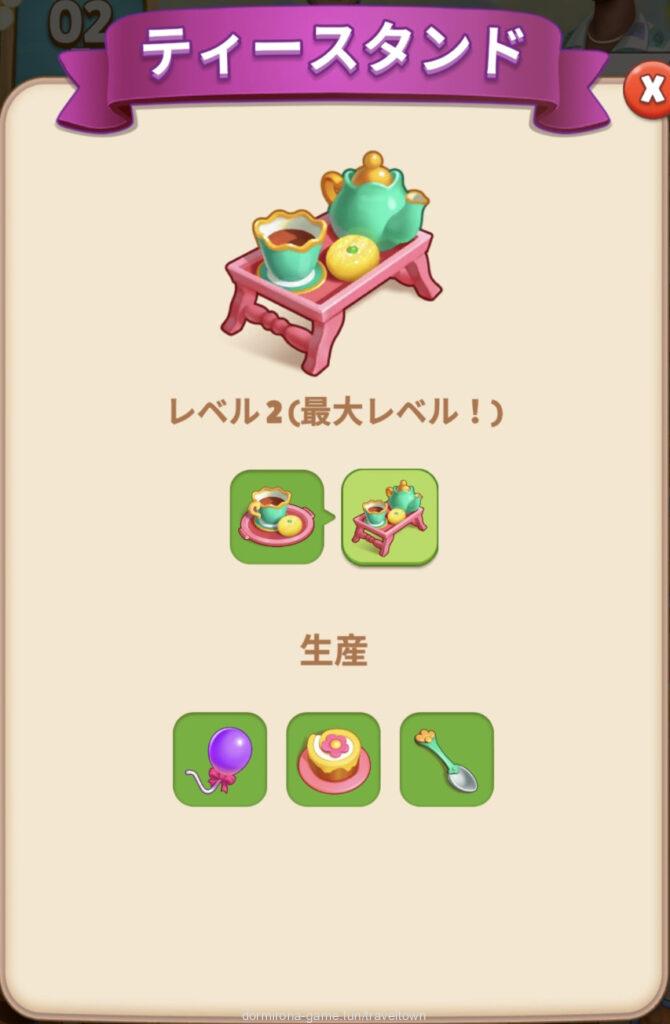The width and height of the screenshot is (670, 1024).
Task: Open the flower spoon product item
Action: click(446, 759)
